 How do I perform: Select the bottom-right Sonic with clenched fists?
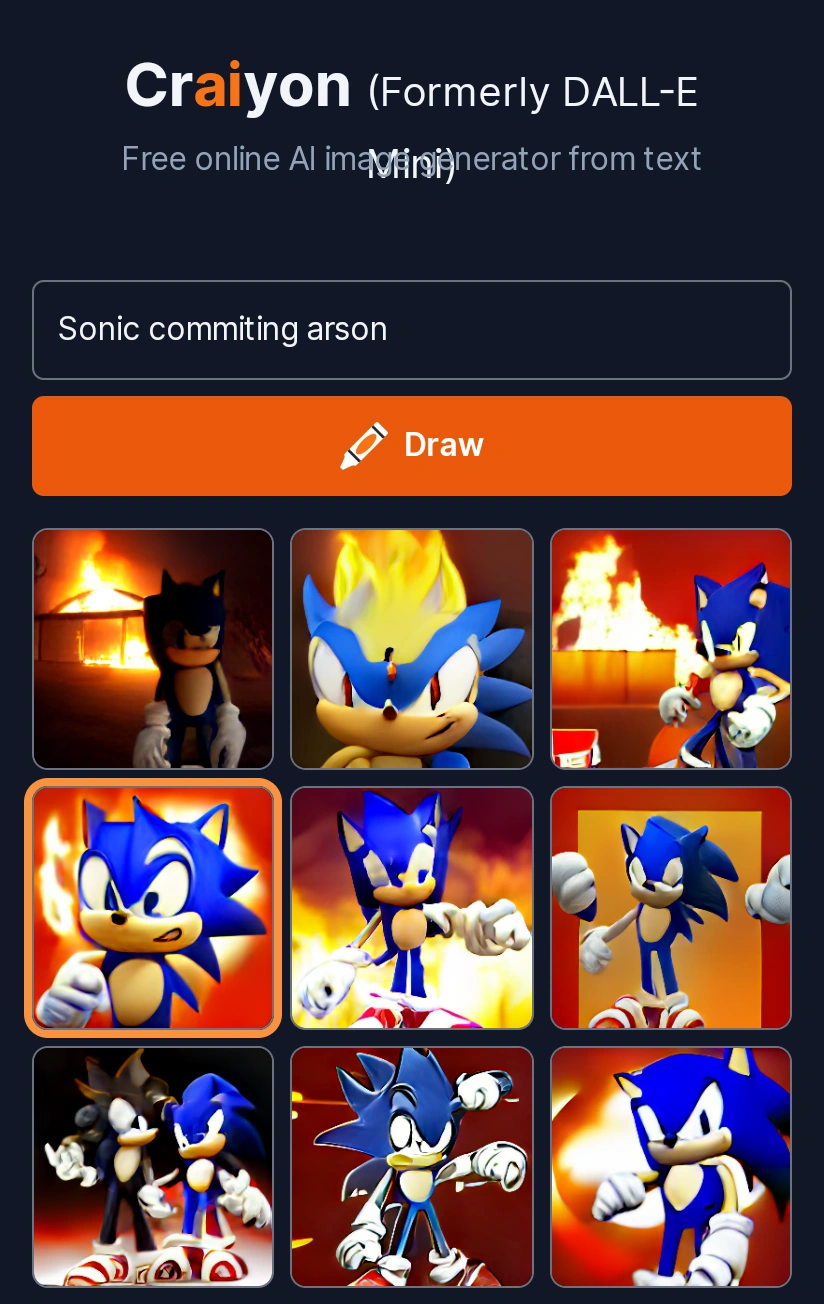click(x=670, y=1167)
